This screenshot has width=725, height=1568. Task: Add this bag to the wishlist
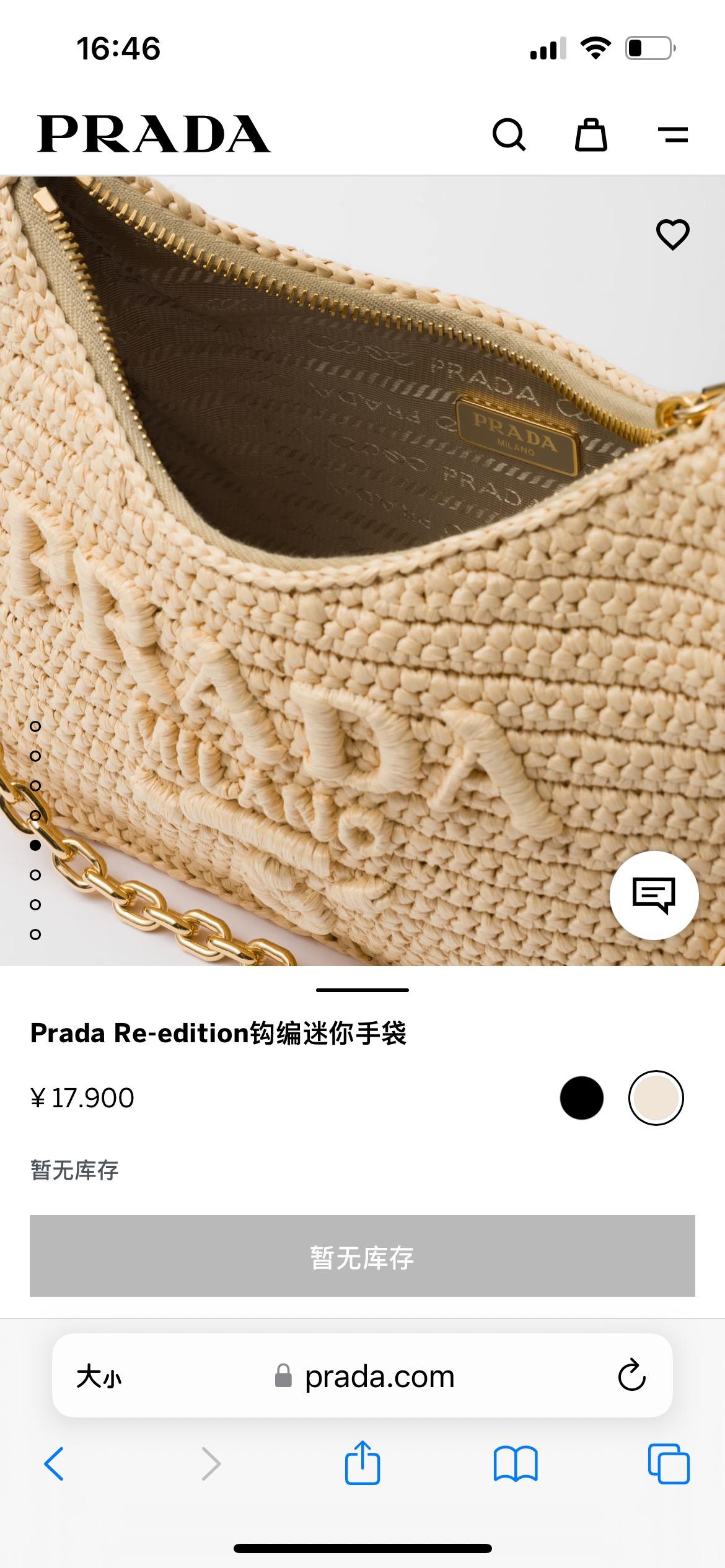[672, 234]
